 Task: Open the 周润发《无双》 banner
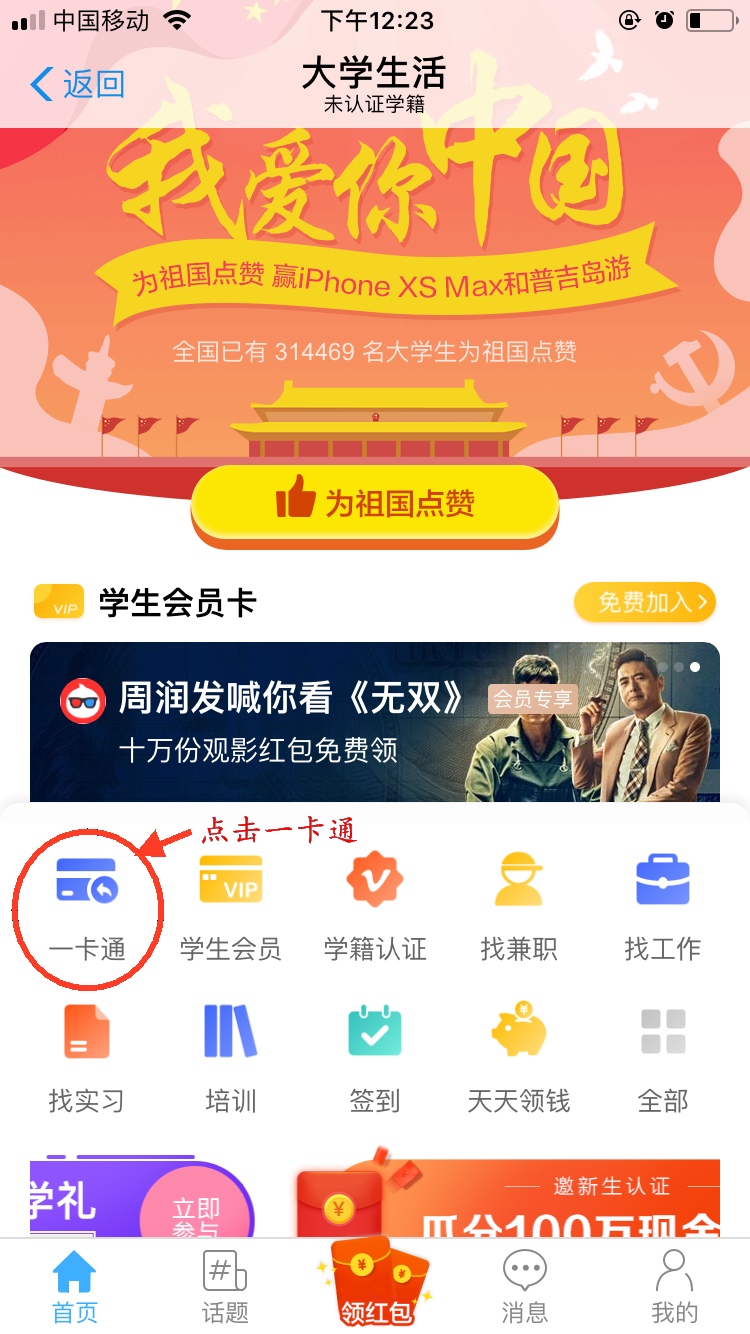click(x=375, y=721)
